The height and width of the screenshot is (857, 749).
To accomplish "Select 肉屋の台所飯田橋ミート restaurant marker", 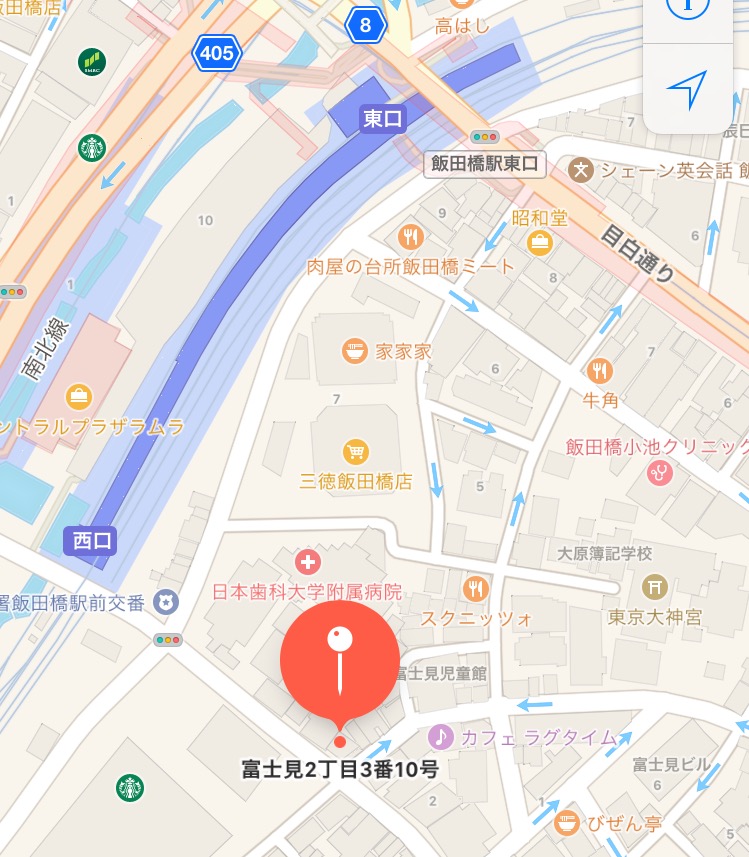I will pos(410,237).
